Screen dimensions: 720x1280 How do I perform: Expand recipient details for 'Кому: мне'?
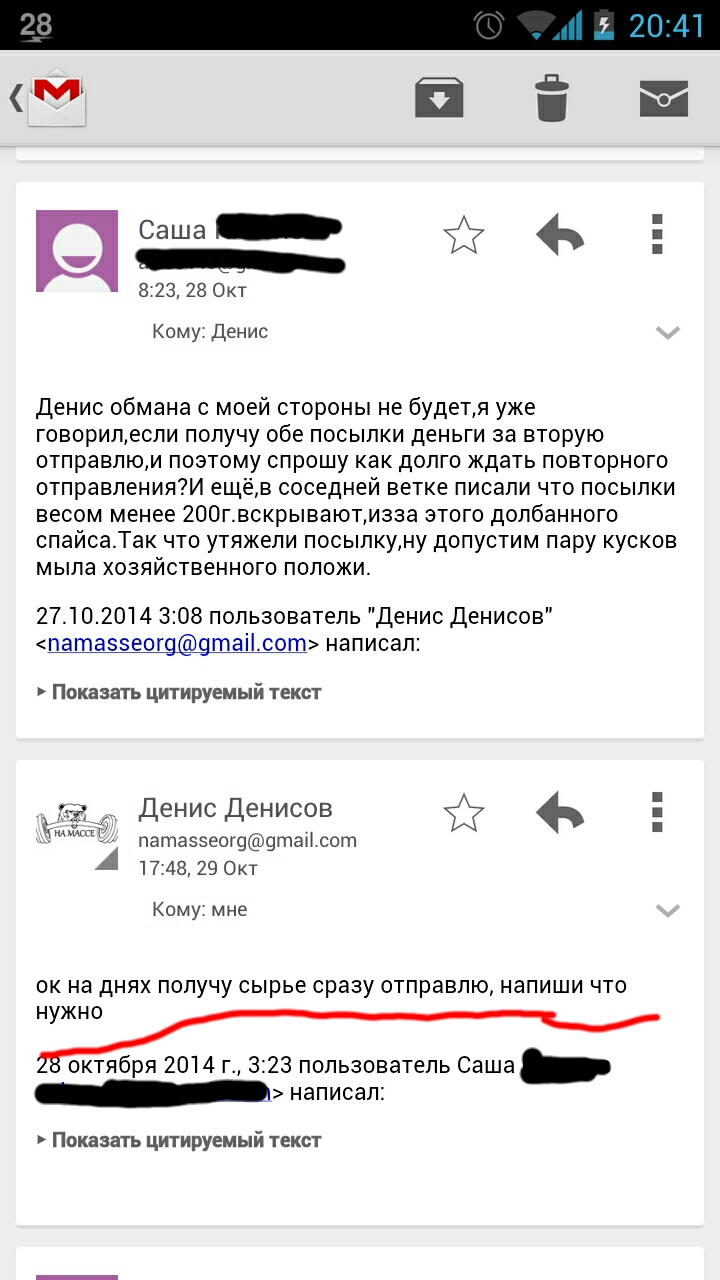click(x=667, y=910)
